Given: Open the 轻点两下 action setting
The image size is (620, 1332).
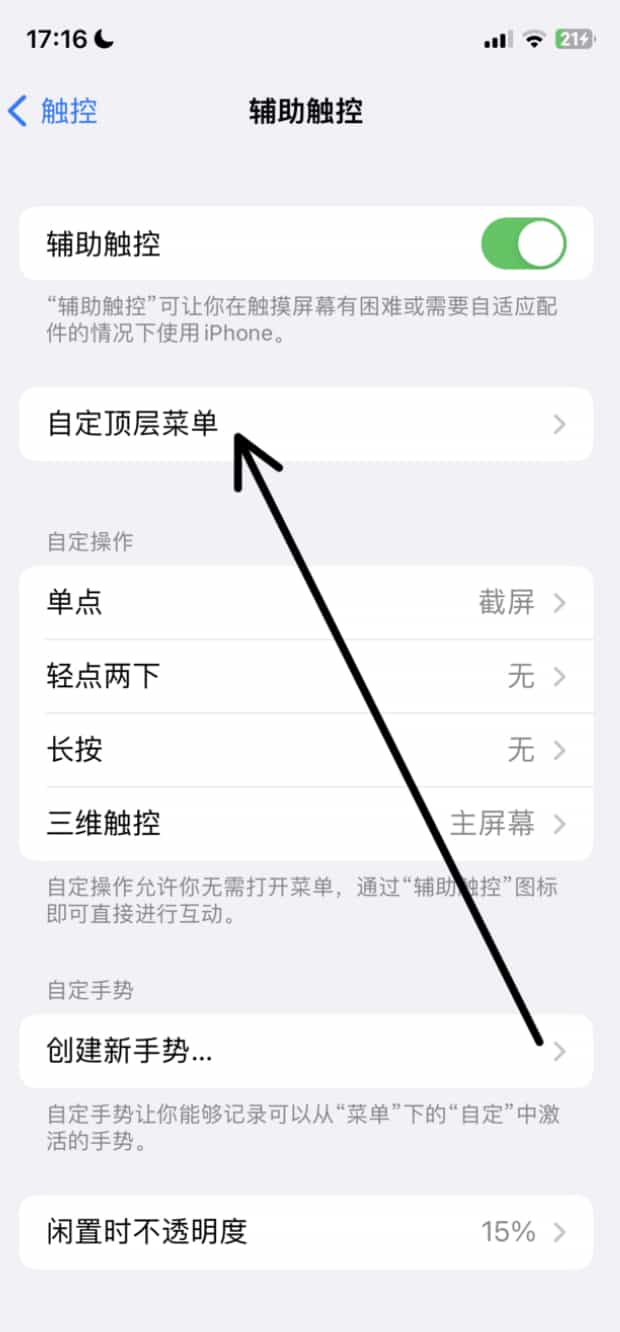Looking at the screenshot, I should (x=306, y=677).
